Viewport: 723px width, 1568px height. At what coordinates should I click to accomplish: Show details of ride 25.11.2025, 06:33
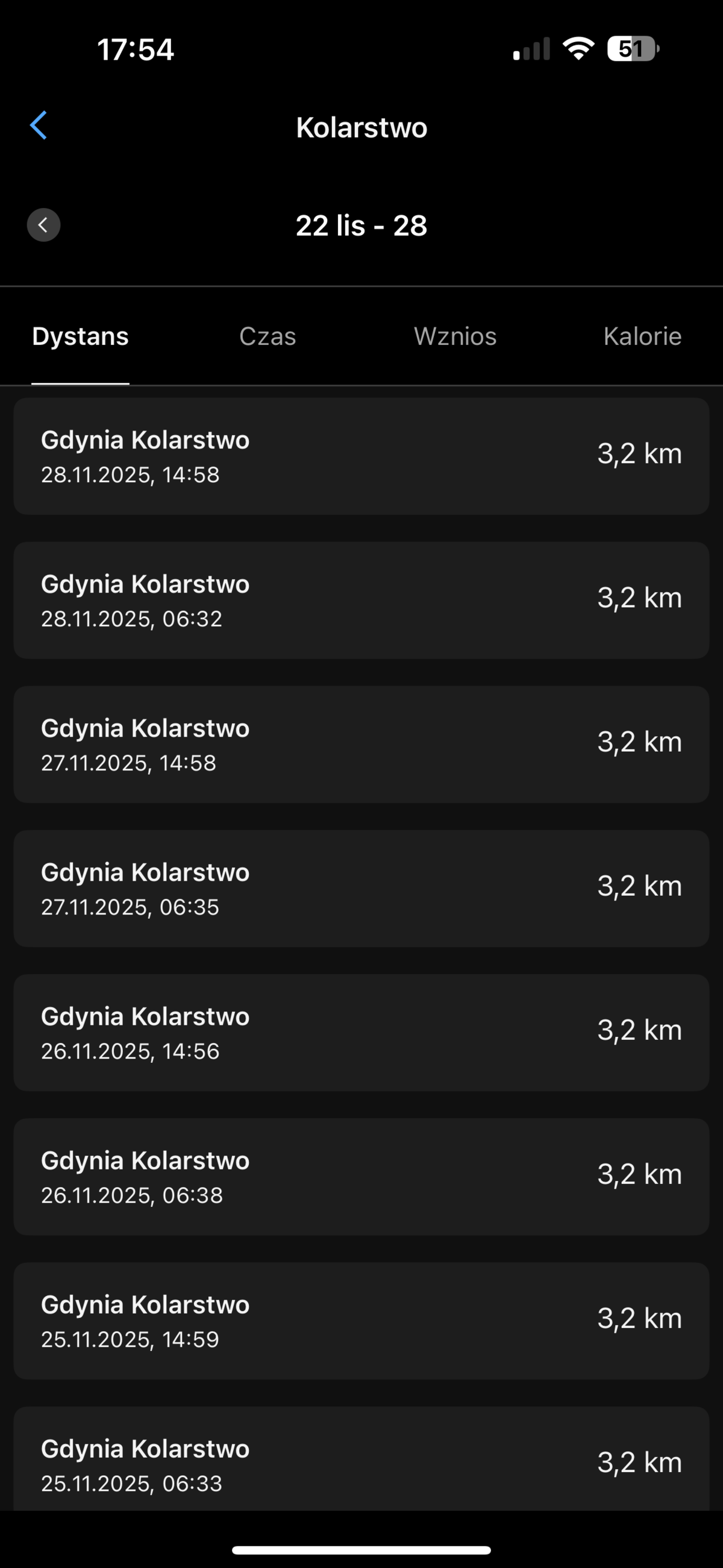[x=361, y=1461]
